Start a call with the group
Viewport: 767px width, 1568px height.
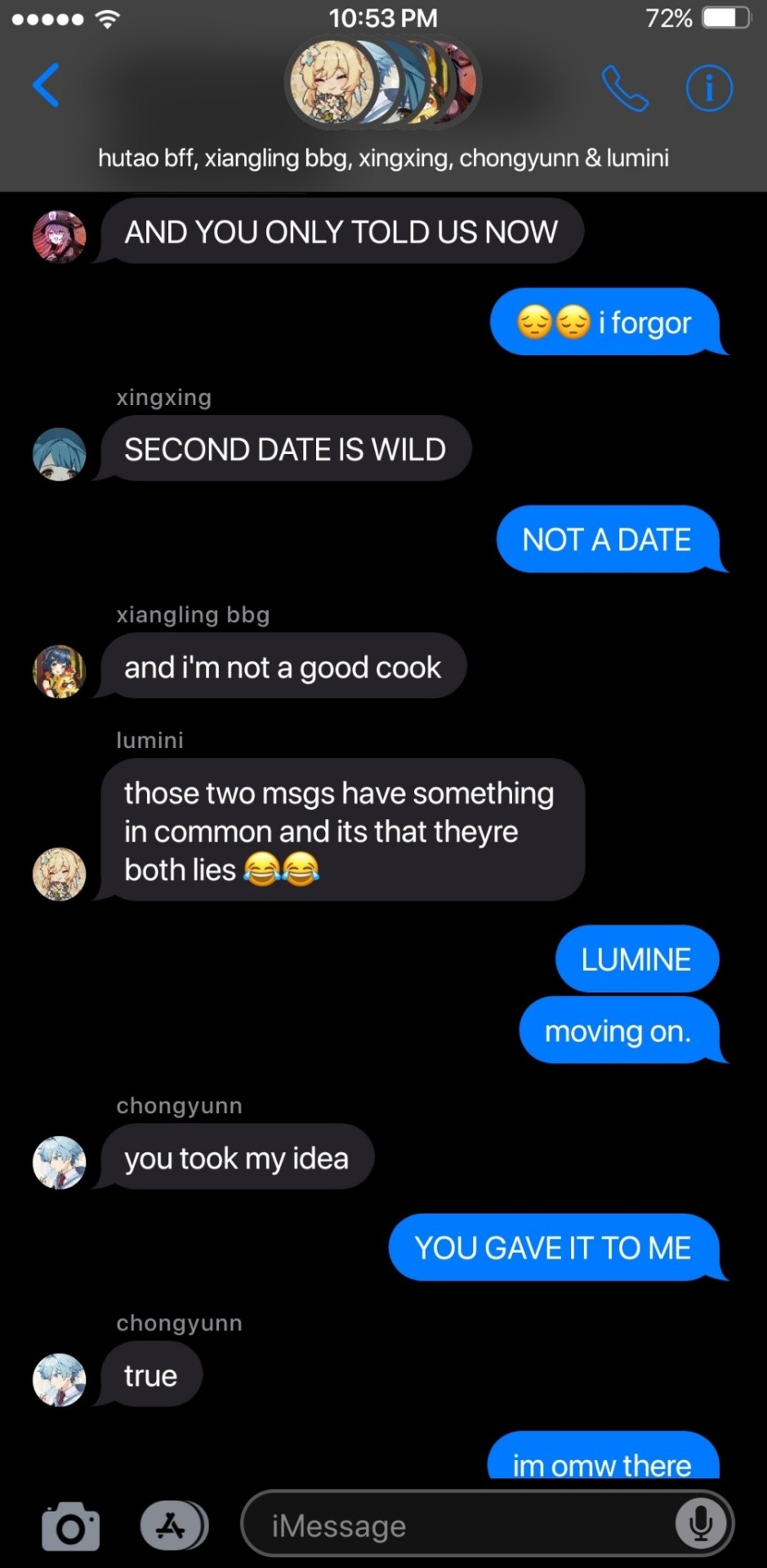point(625,88)
